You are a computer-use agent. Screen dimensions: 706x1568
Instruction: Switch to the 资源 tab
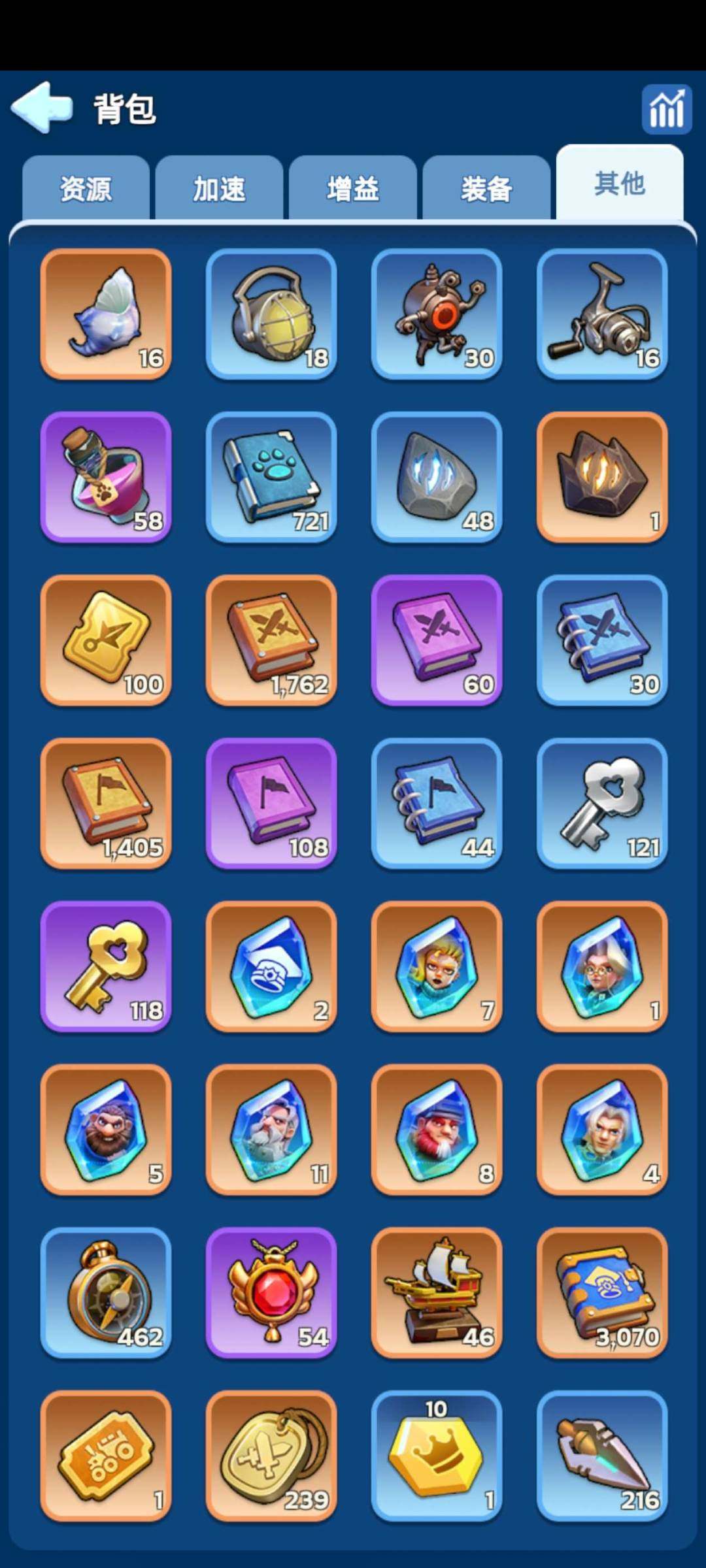86,189
